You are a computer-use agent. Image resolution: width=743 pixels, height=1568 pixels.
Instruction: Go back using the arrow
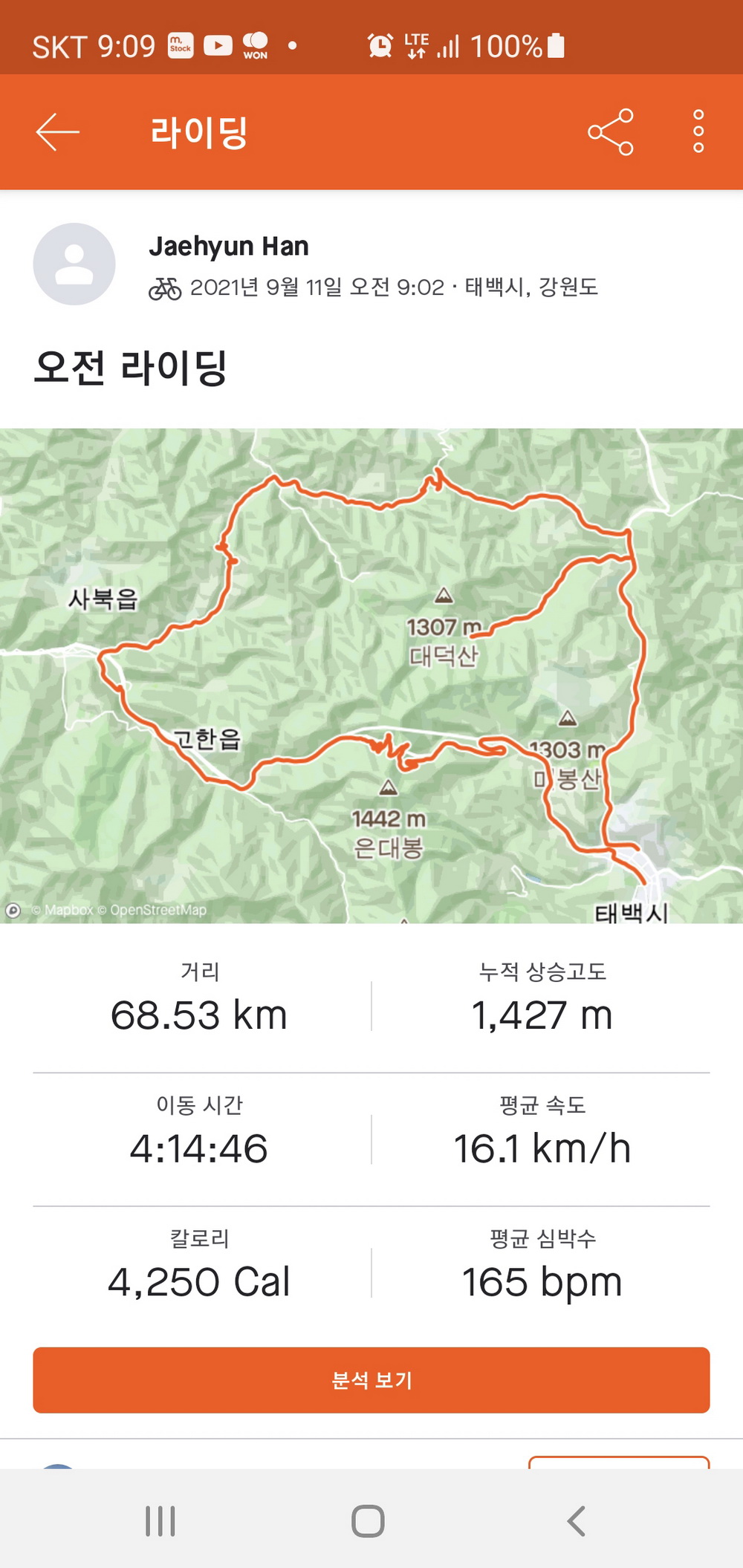pyautogui.click(x=57, y=132)
